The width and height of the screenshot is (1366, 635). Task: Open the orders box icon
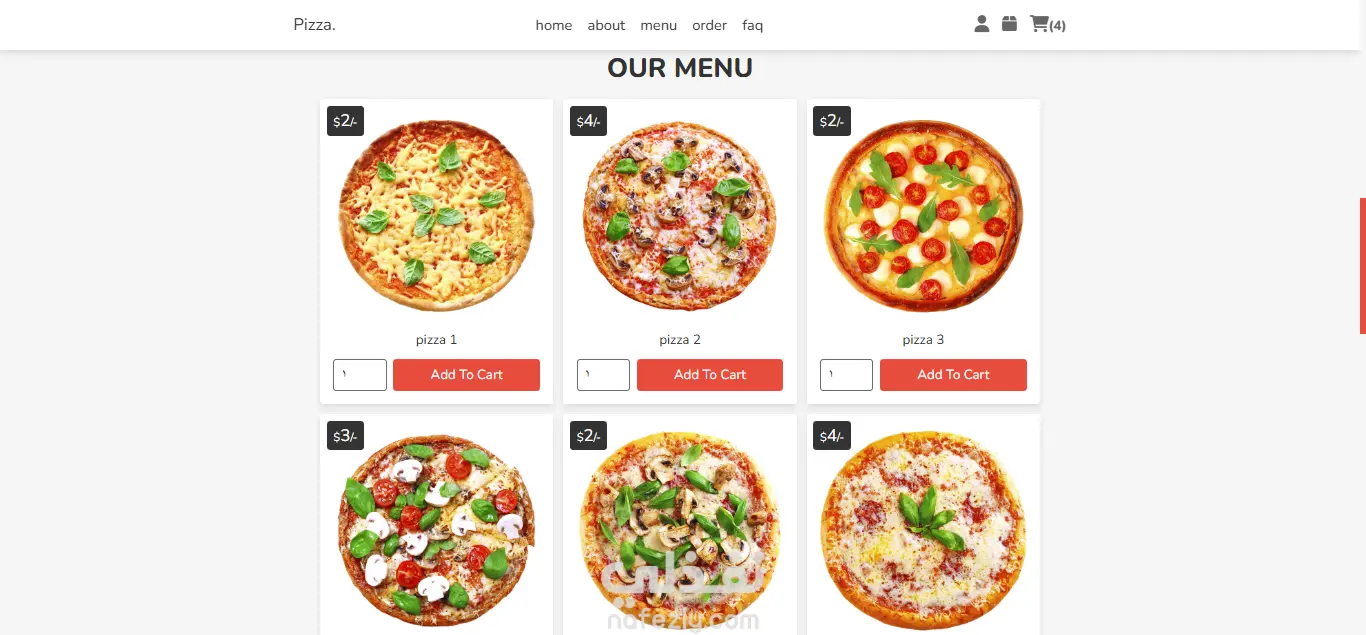click(x=1009, y=24)
